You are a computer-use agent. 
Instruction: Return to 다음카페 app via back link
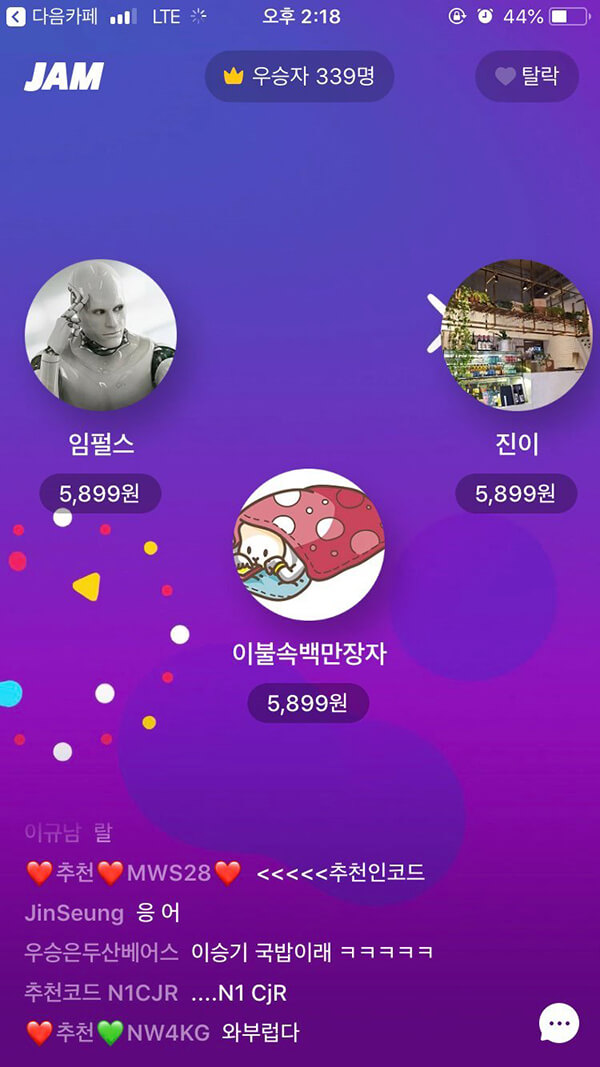45,16
